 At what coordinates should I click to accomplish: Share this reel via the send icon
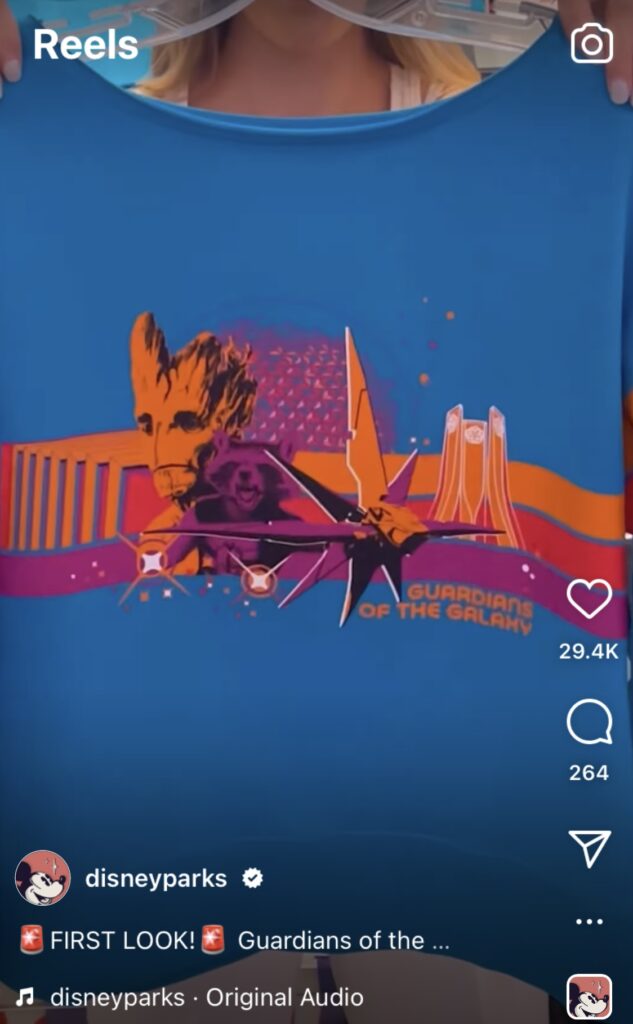click(589, 848)
